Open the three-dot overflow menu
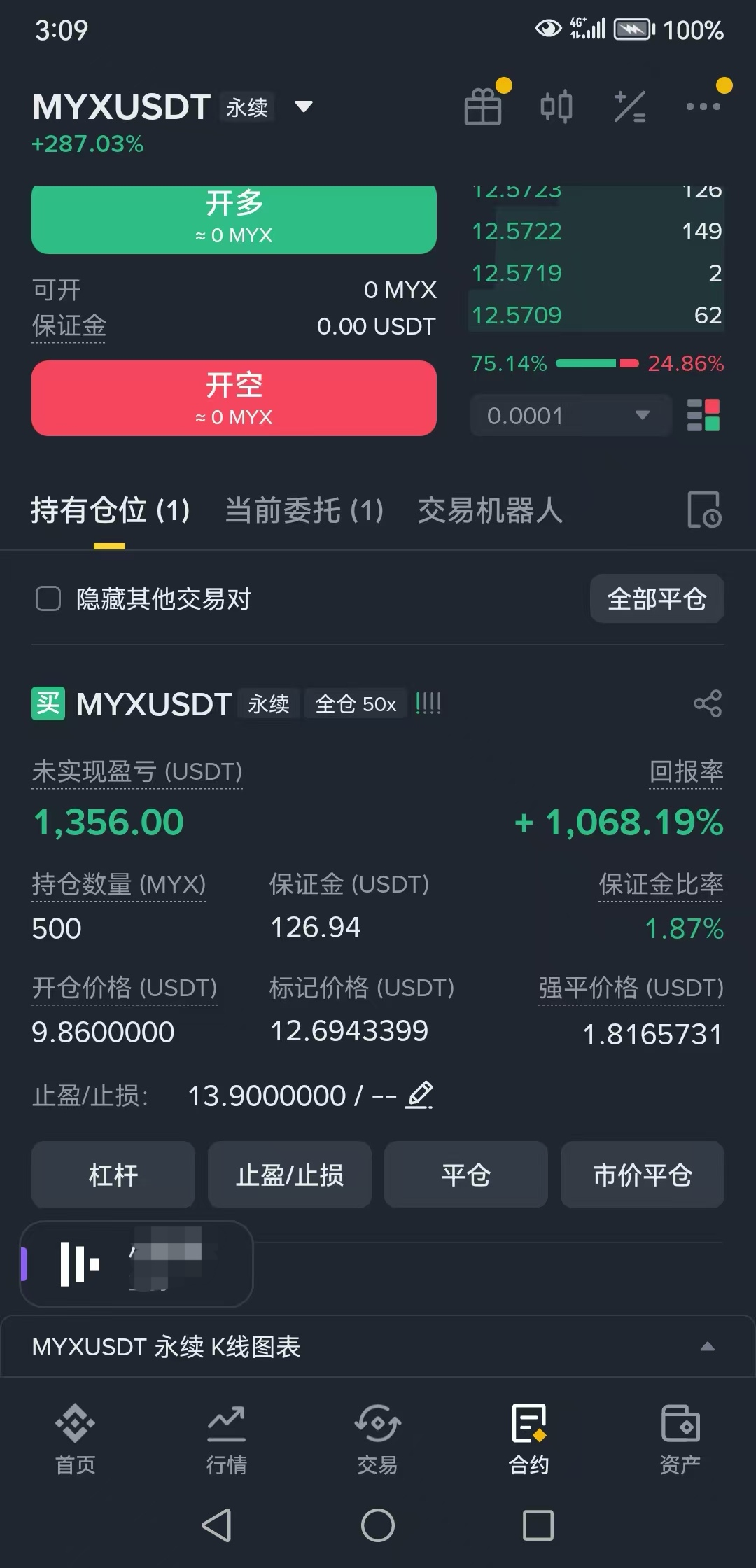This screenshot has height=1568, width=756. click(x=703, y=106)
